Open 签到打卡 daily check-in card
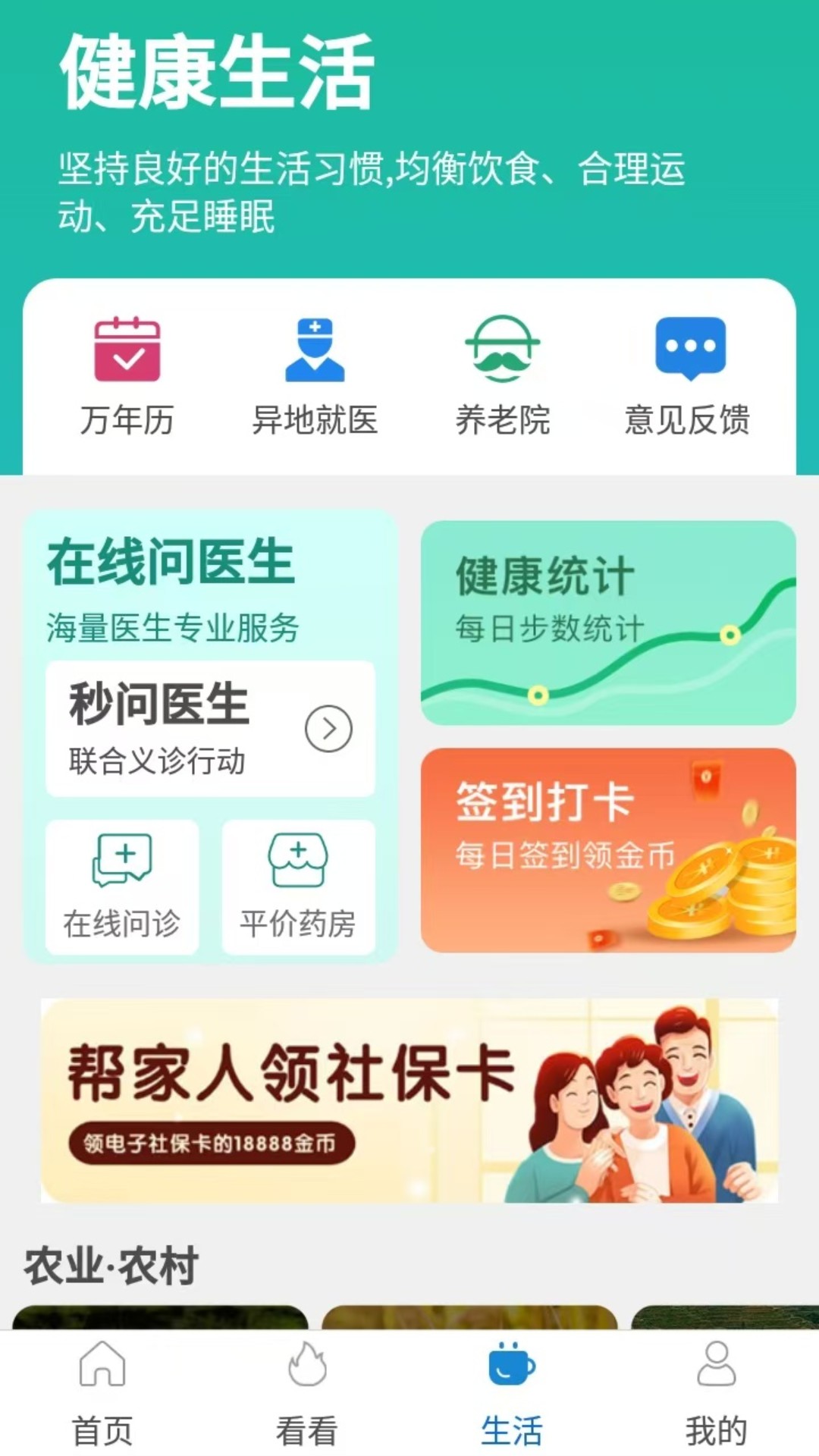The image size is (819, 1456). [x=608, y=849]
